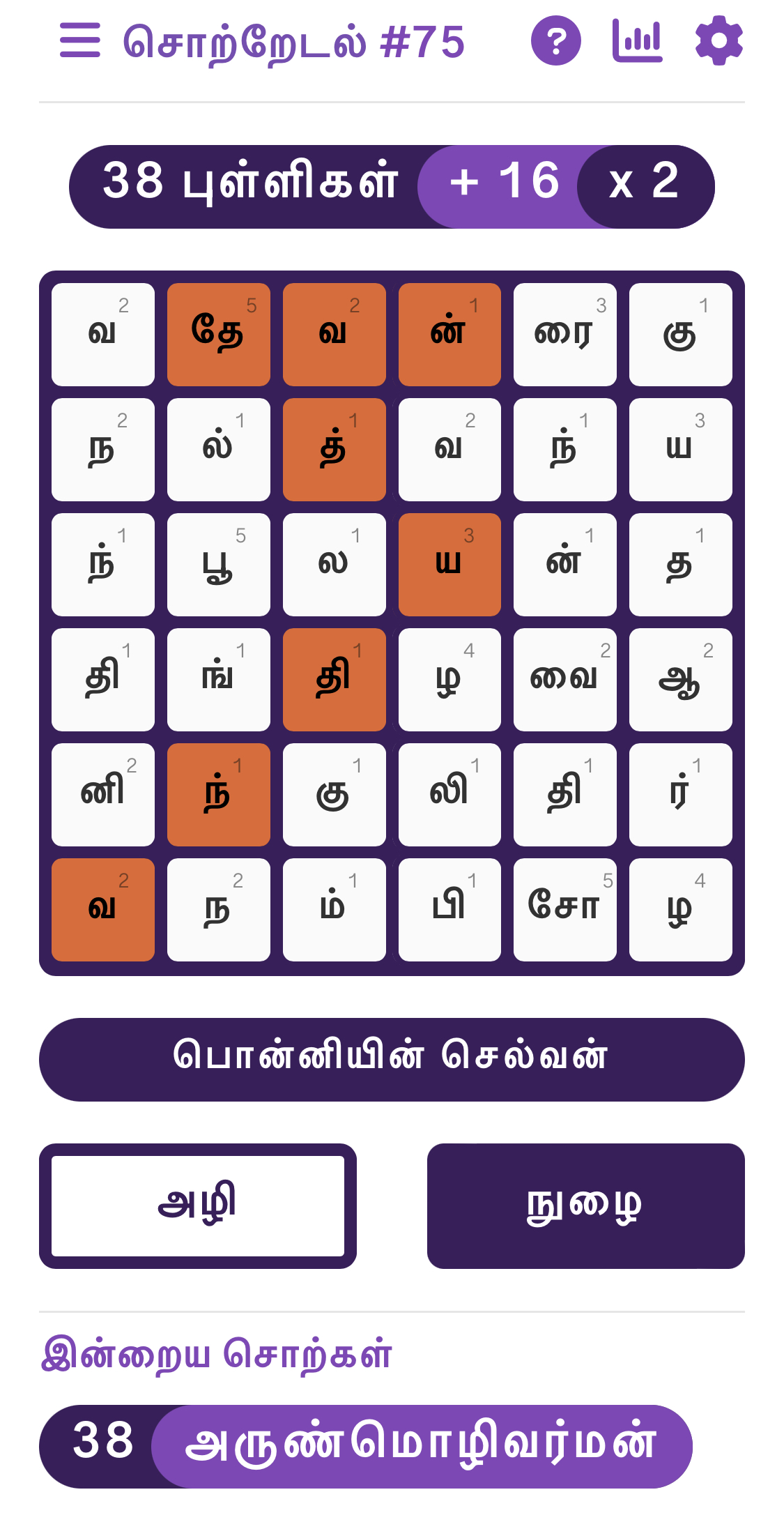The height and width of the screenshot is (1522, 784).
Task: Open the help dialog with the question mark icon
Action: 554,42
